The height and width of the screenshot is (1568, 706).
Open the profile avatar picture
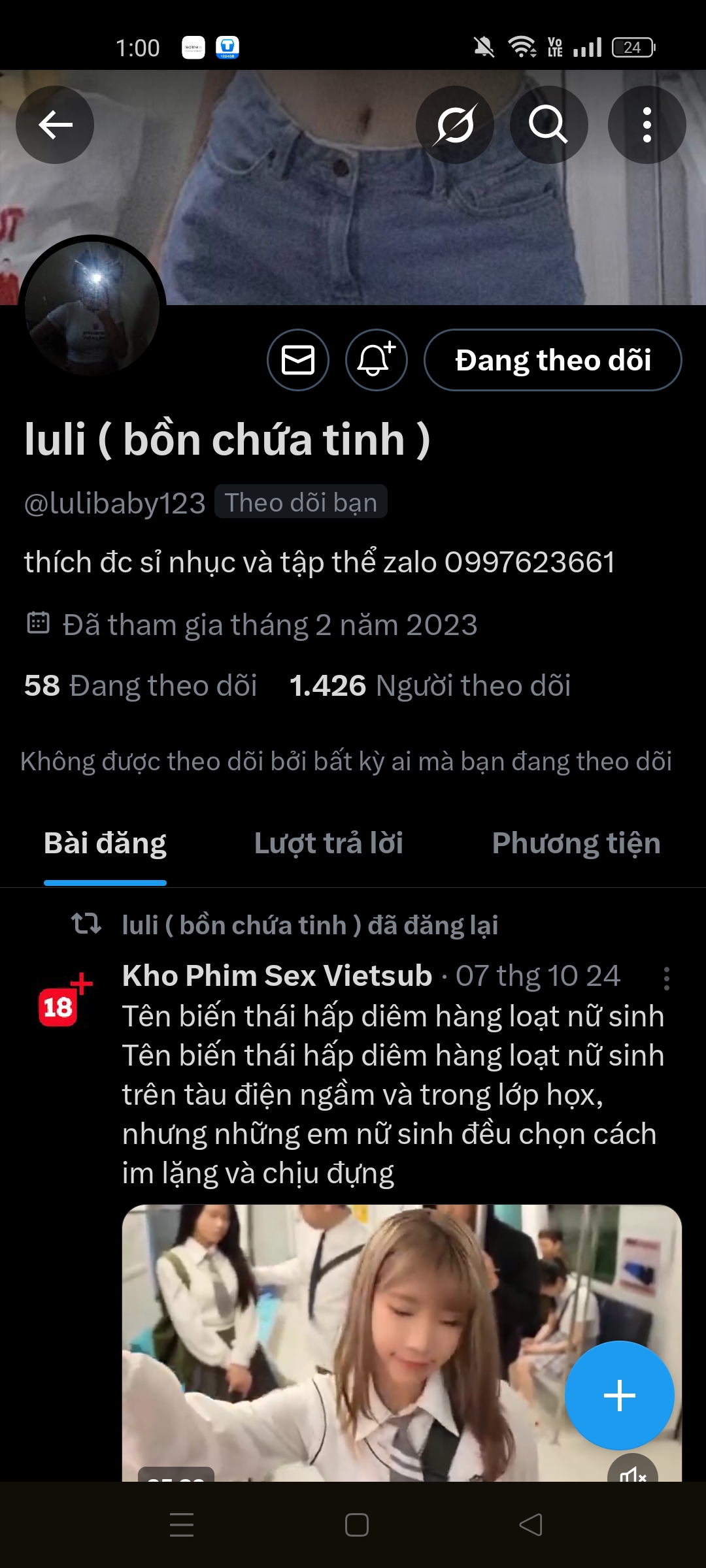(92, 308)
